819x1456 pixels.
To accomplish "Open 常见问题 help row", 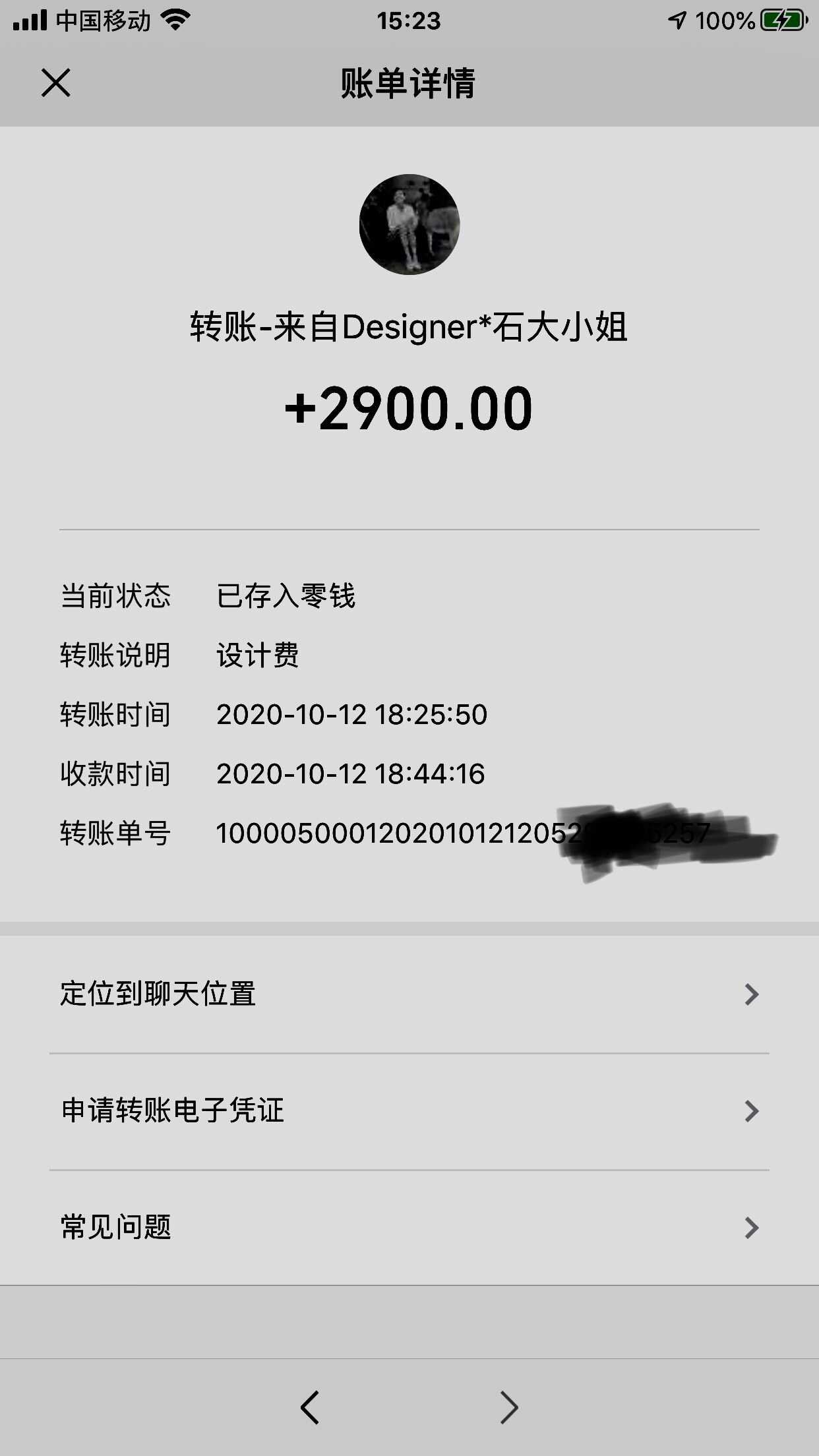I will coord(409,1228).
